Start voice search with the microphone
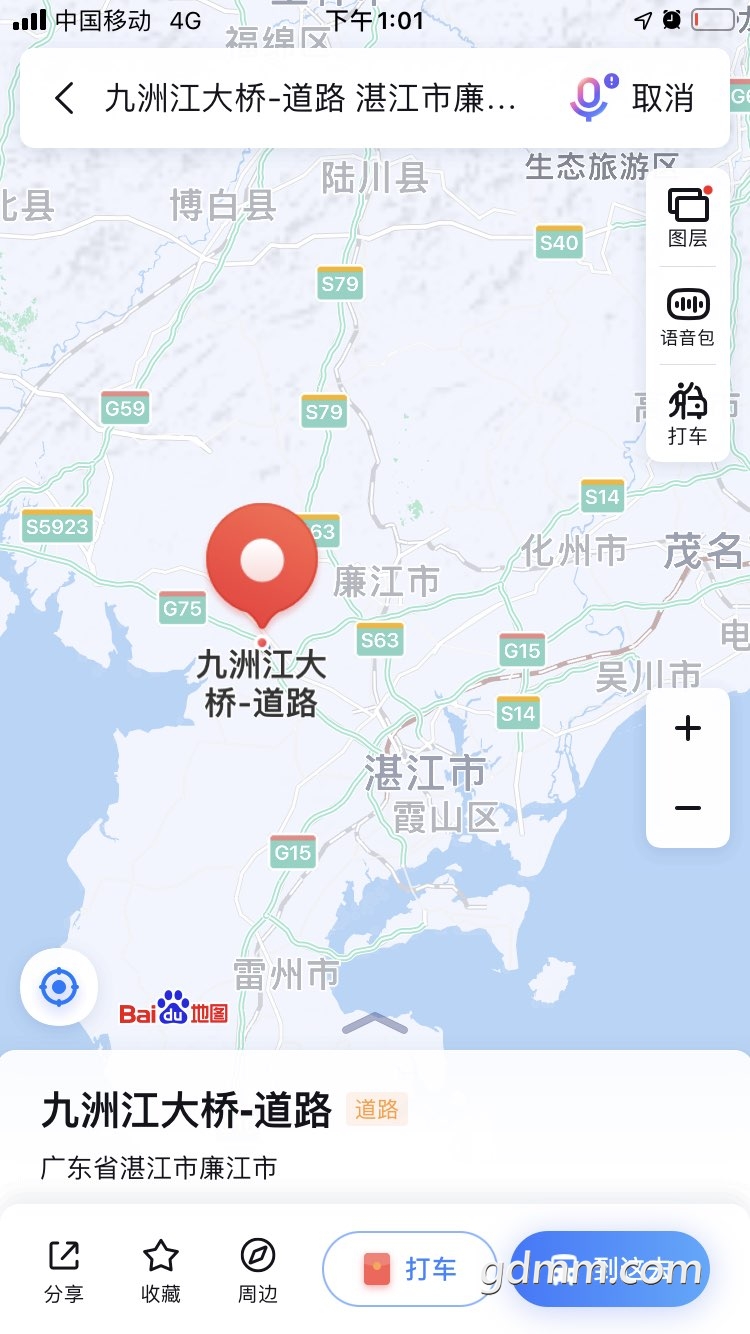The width and height of the screenshot is (750, 1334). coord(590,98)
